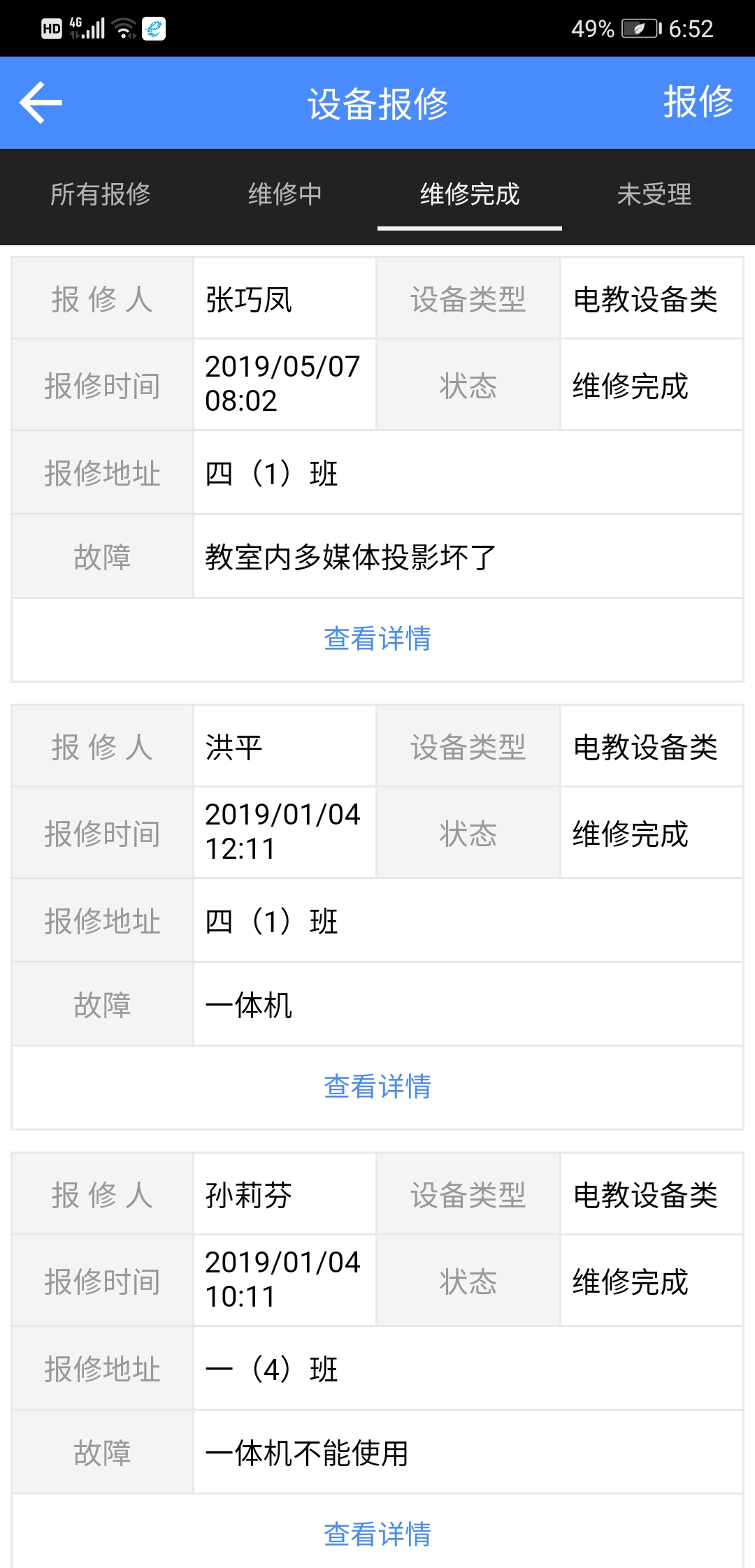The height and width of the screenshot is (1568, 755).
Task: Open the 未受理 tab
Action: coord(654,194)
